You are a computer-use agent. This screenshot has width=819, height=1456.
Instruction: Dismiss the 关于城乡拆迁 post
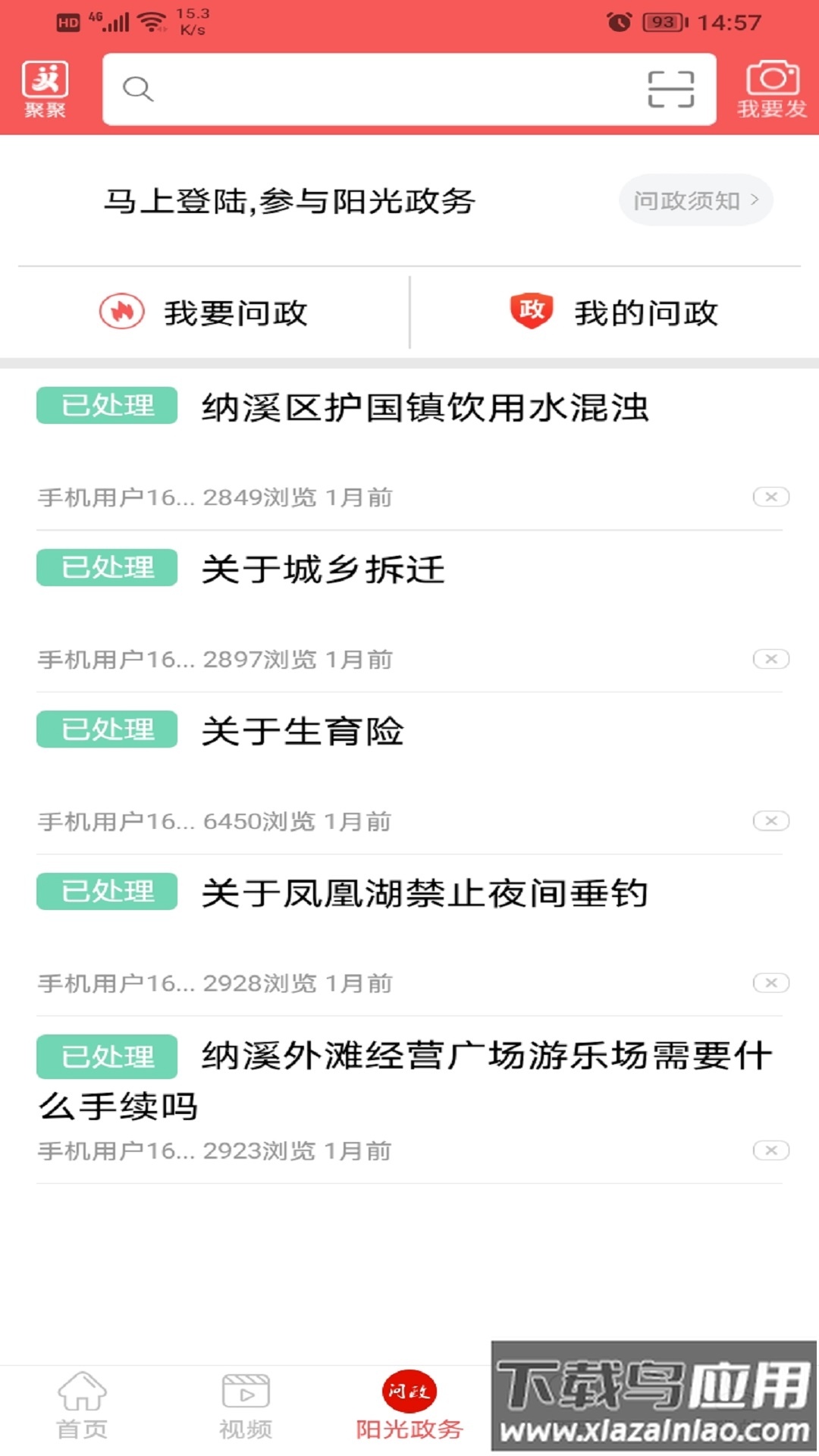(x=772, y=658)
